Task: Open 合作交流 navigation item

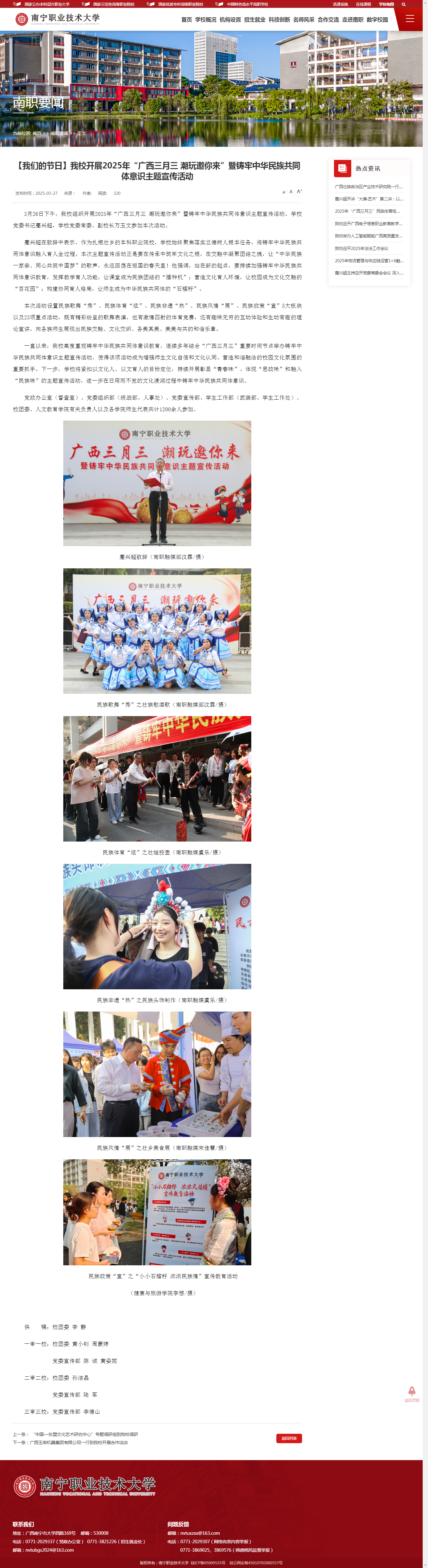Action: 328,20
